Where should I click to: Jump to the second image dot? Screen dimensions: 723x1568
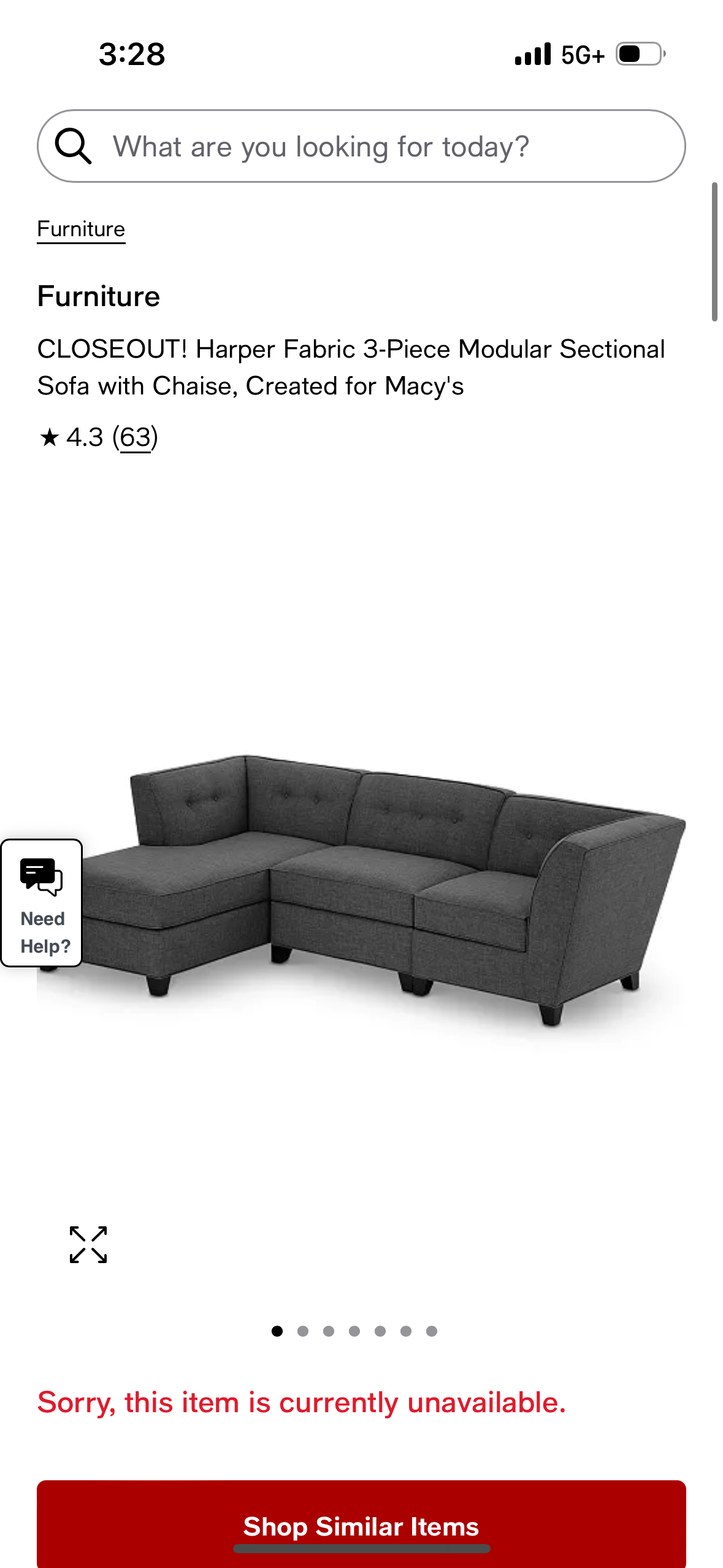[303, 1331]
